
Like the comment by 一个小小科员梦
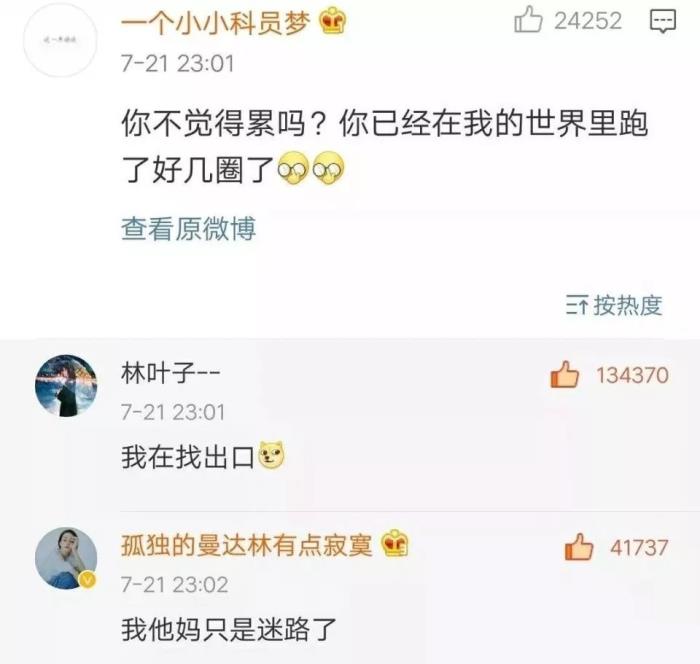pyautogui.click(x=529, y=20)
